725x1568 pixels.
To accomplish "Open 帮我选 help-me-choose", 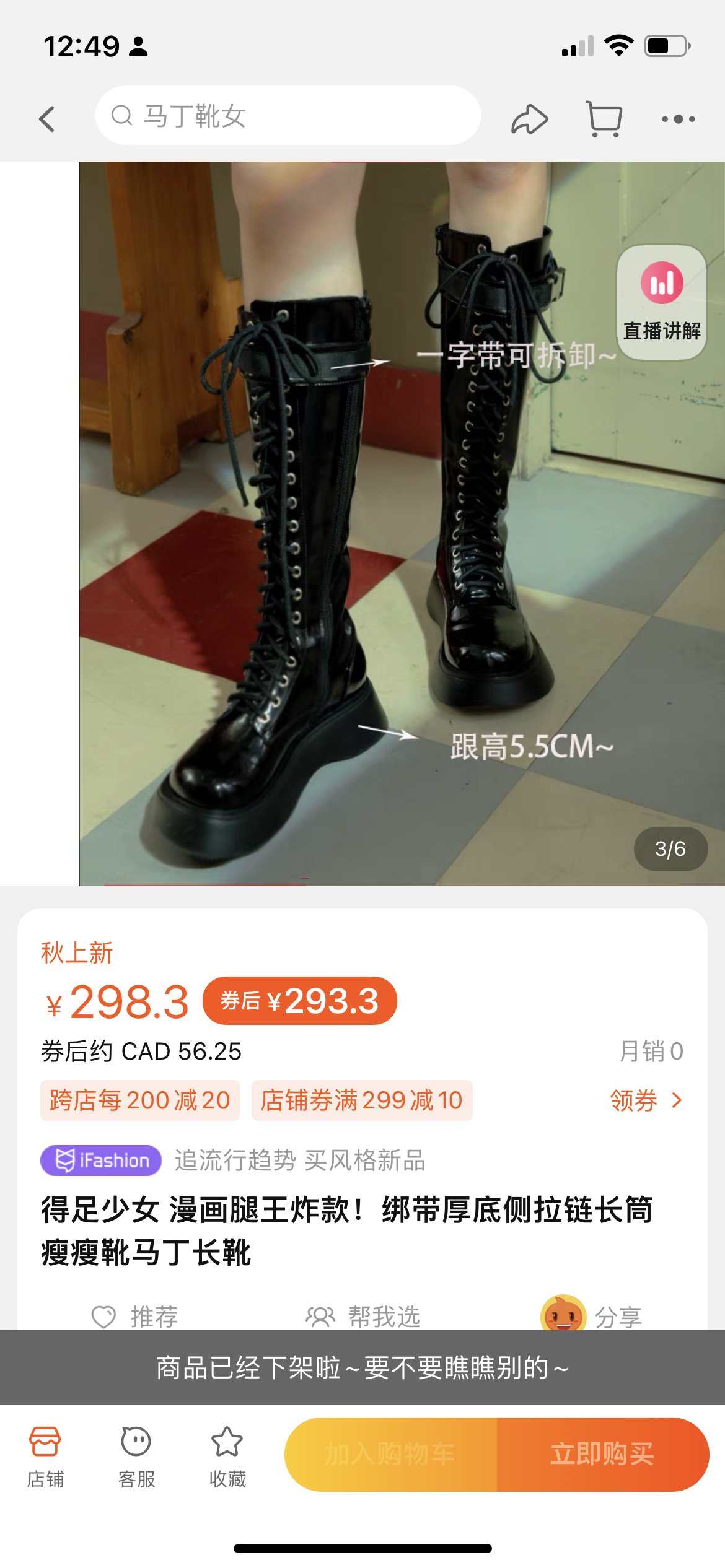I will [x=363, y=1316].
